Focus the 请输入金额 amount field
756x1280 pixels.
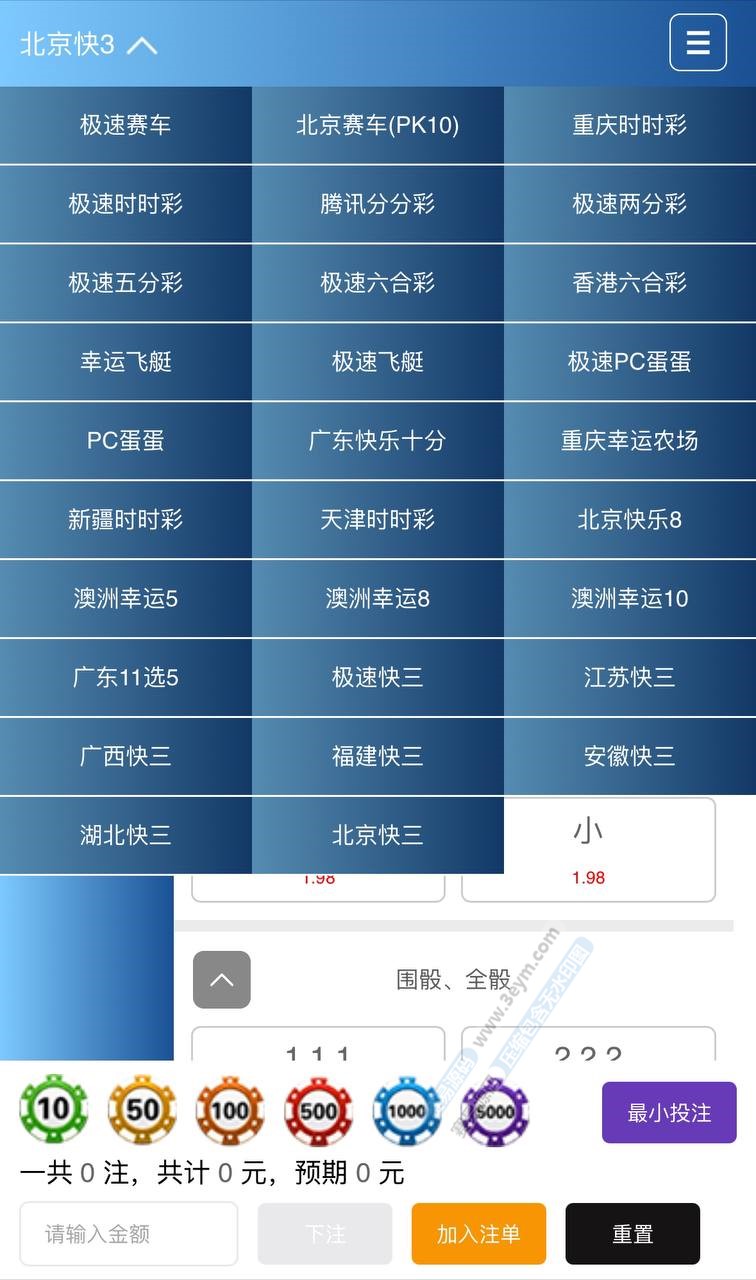point(129,1234)
